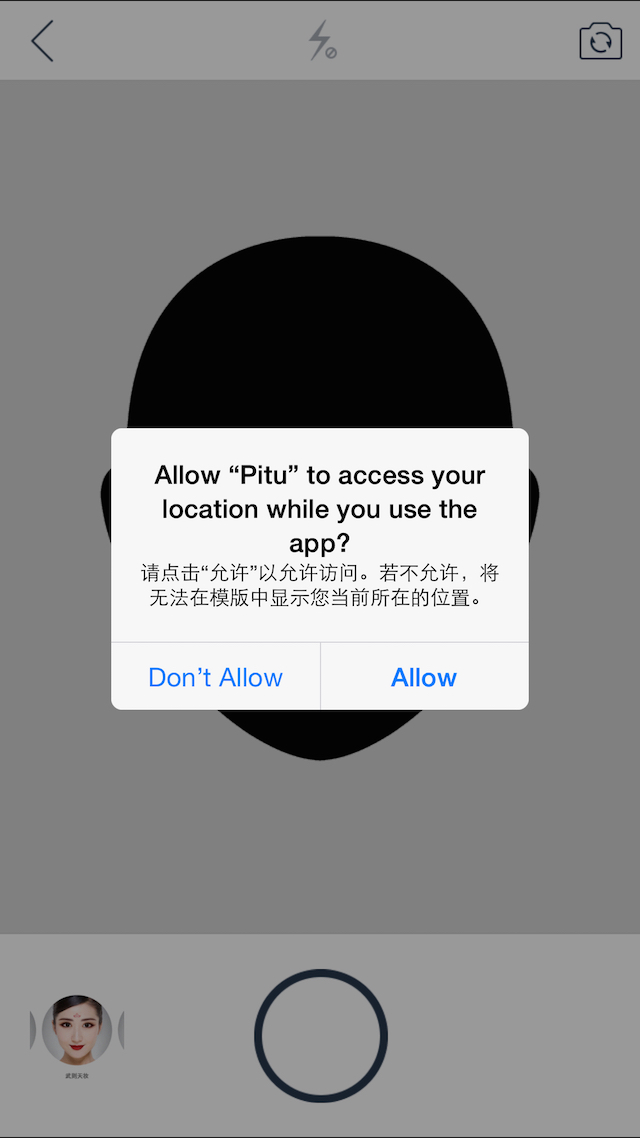Take a photo with the shutter button
The width and height of the screenshot is (640, 1138).
click(x=320, y=1035)
